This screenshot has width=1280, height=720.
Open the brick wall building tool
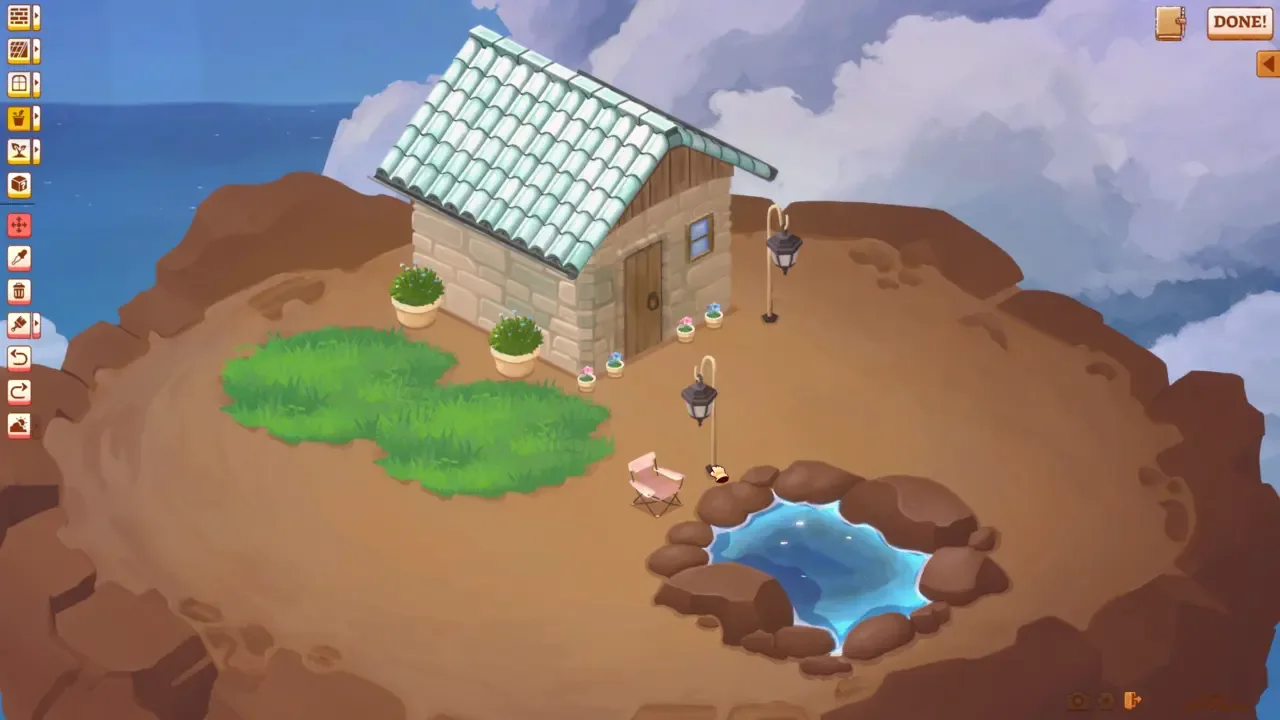click(18, 17)
